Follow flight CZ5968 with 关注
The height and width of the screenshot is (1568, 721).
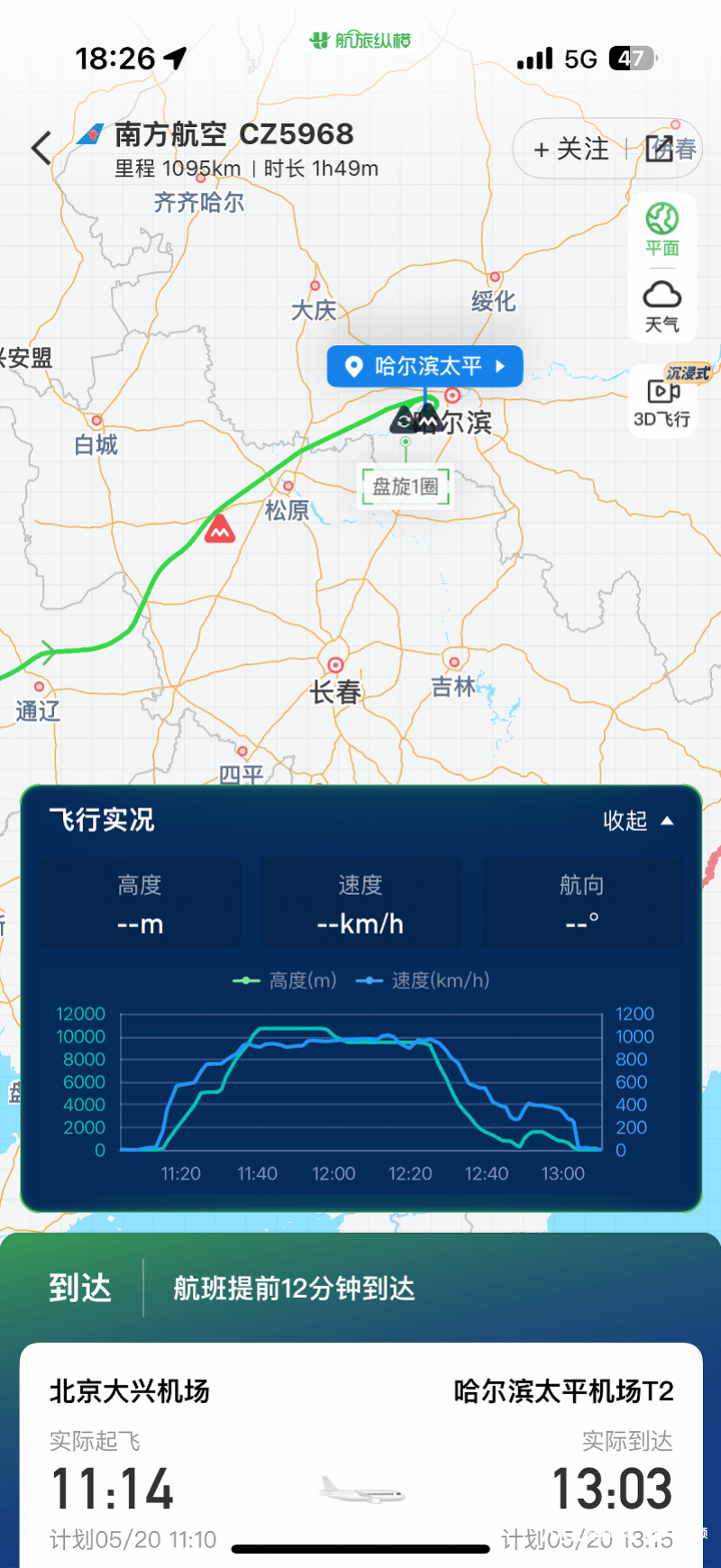(x=571, y=149)
